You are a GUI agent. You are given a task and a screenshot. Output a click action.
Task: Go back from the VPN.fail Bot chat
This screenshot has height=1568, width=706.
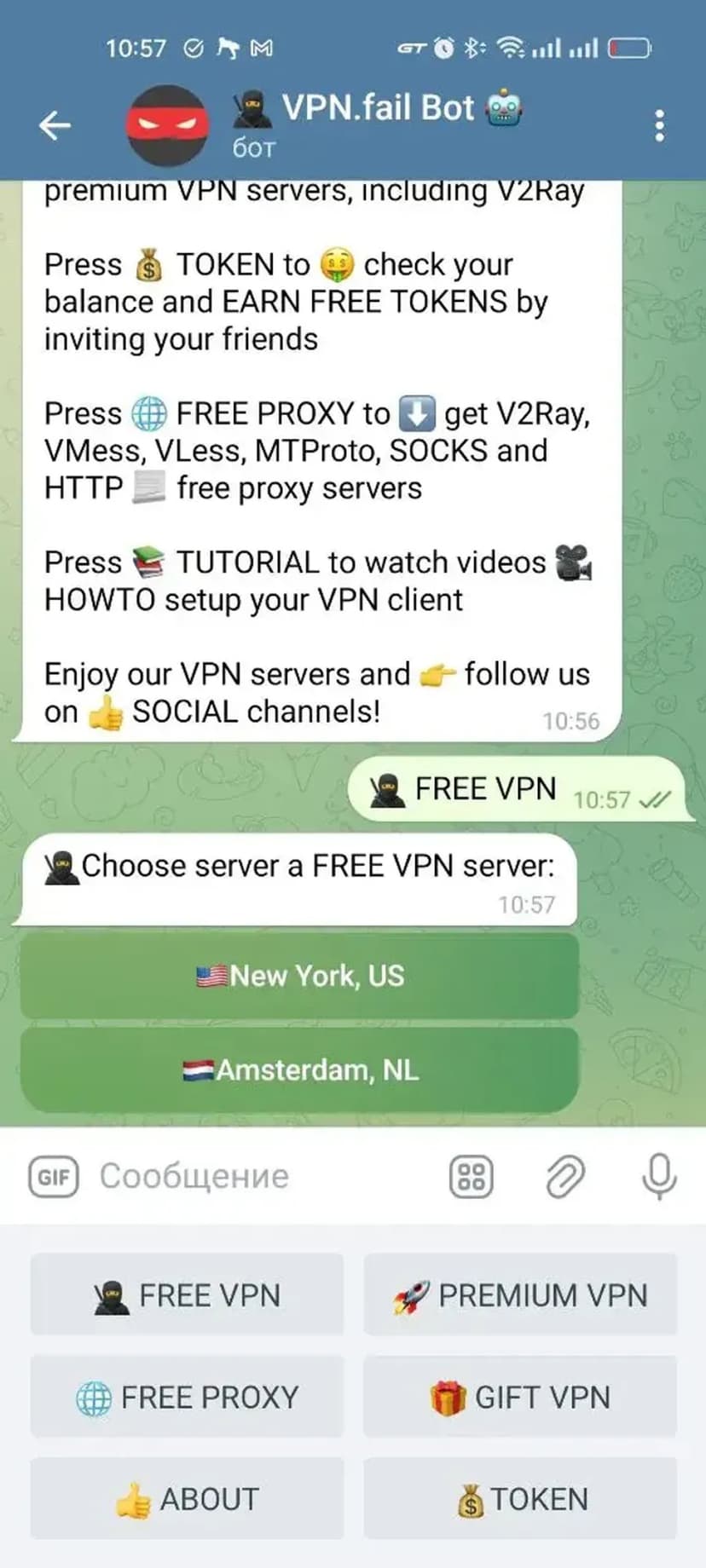[x=55, y=125]
